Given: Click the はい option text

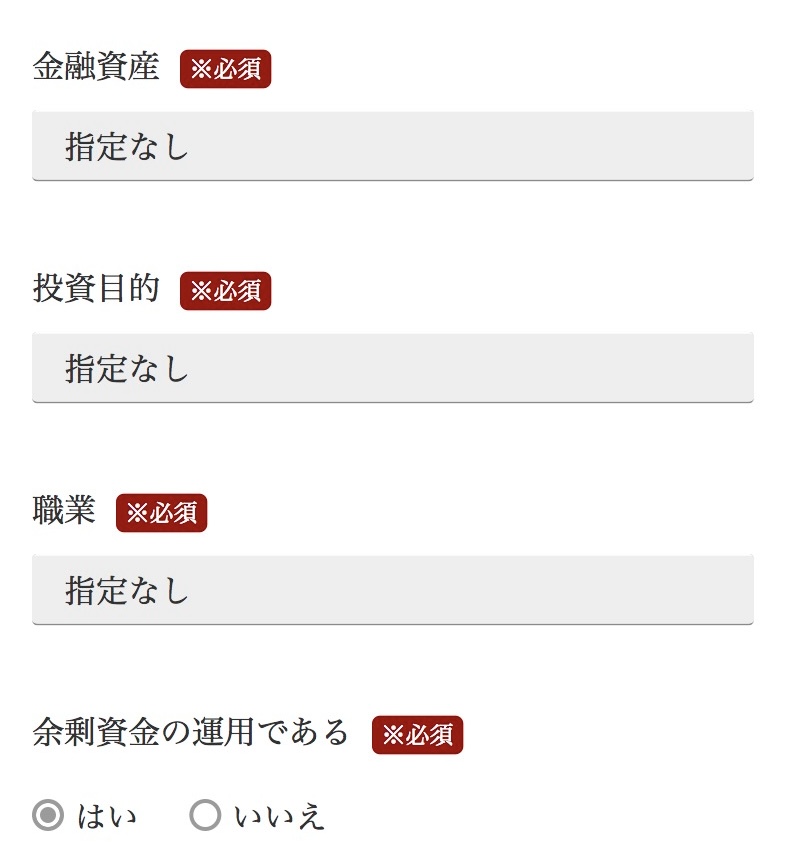Looking at the screenshot, I should (106, 816).
